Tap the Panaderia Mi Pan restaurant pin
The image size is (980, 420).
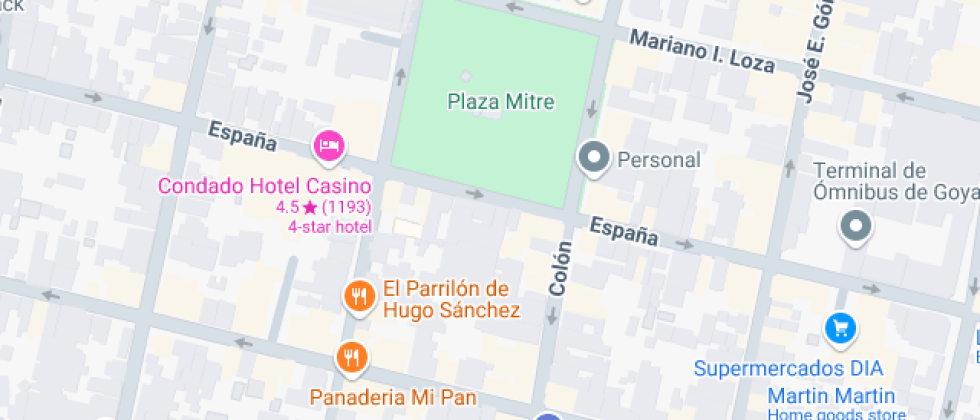click(350, 356)
